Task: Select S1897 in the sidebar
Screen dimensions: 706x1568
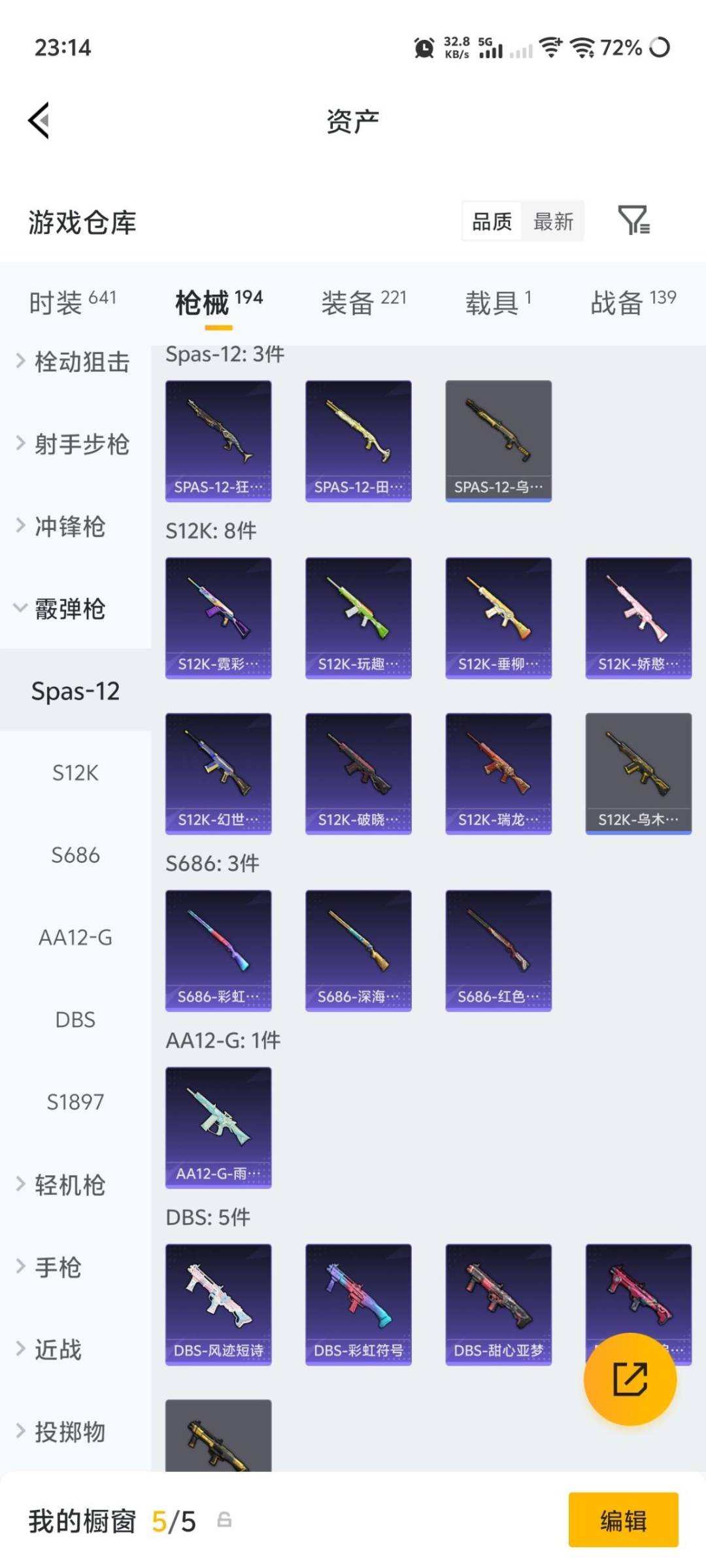Action: click(75, 1102)
